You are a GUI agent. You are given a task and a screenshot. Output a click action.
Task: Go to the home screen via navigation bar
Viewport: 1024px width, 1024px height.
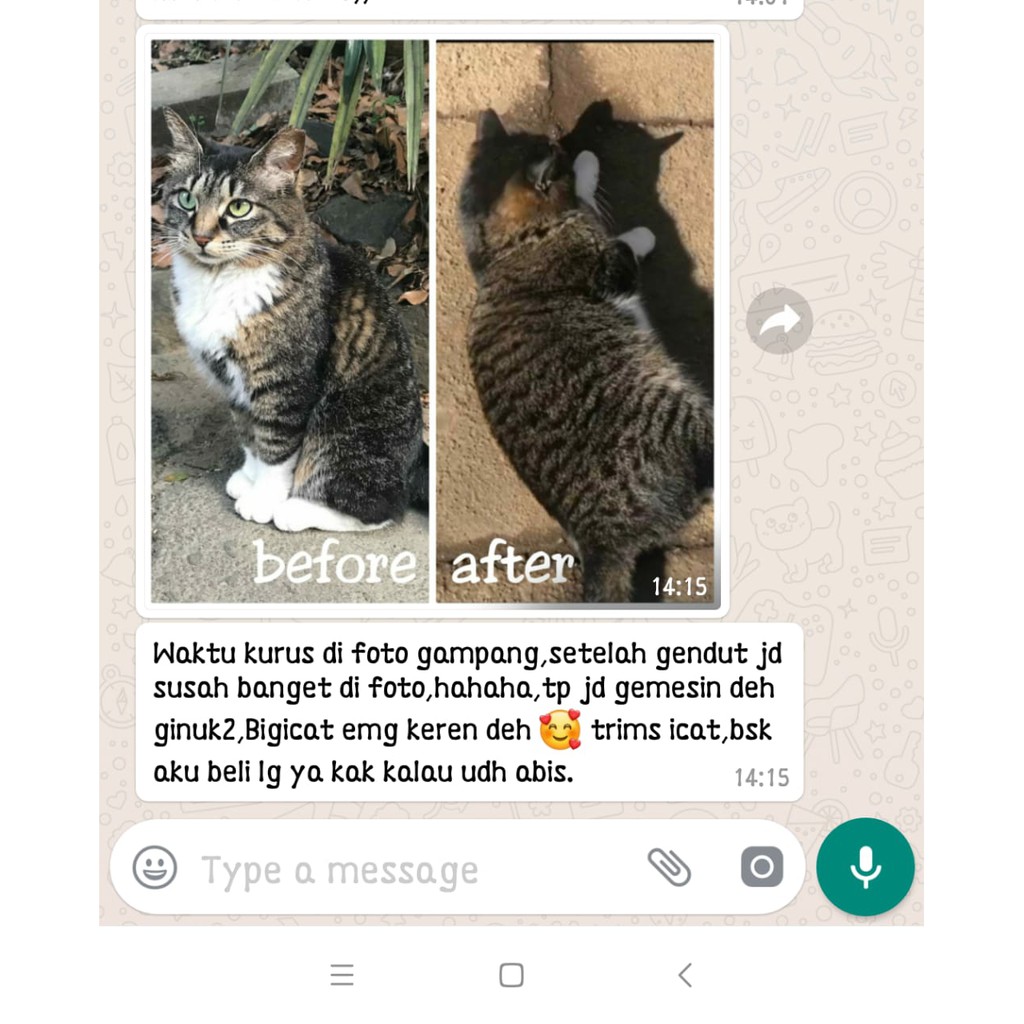pos(511,975)
